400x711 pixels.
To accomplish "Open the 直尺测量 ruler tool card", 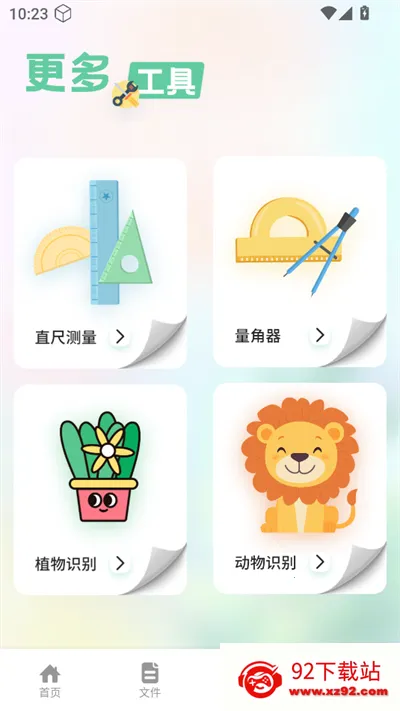I will [100, 263].
